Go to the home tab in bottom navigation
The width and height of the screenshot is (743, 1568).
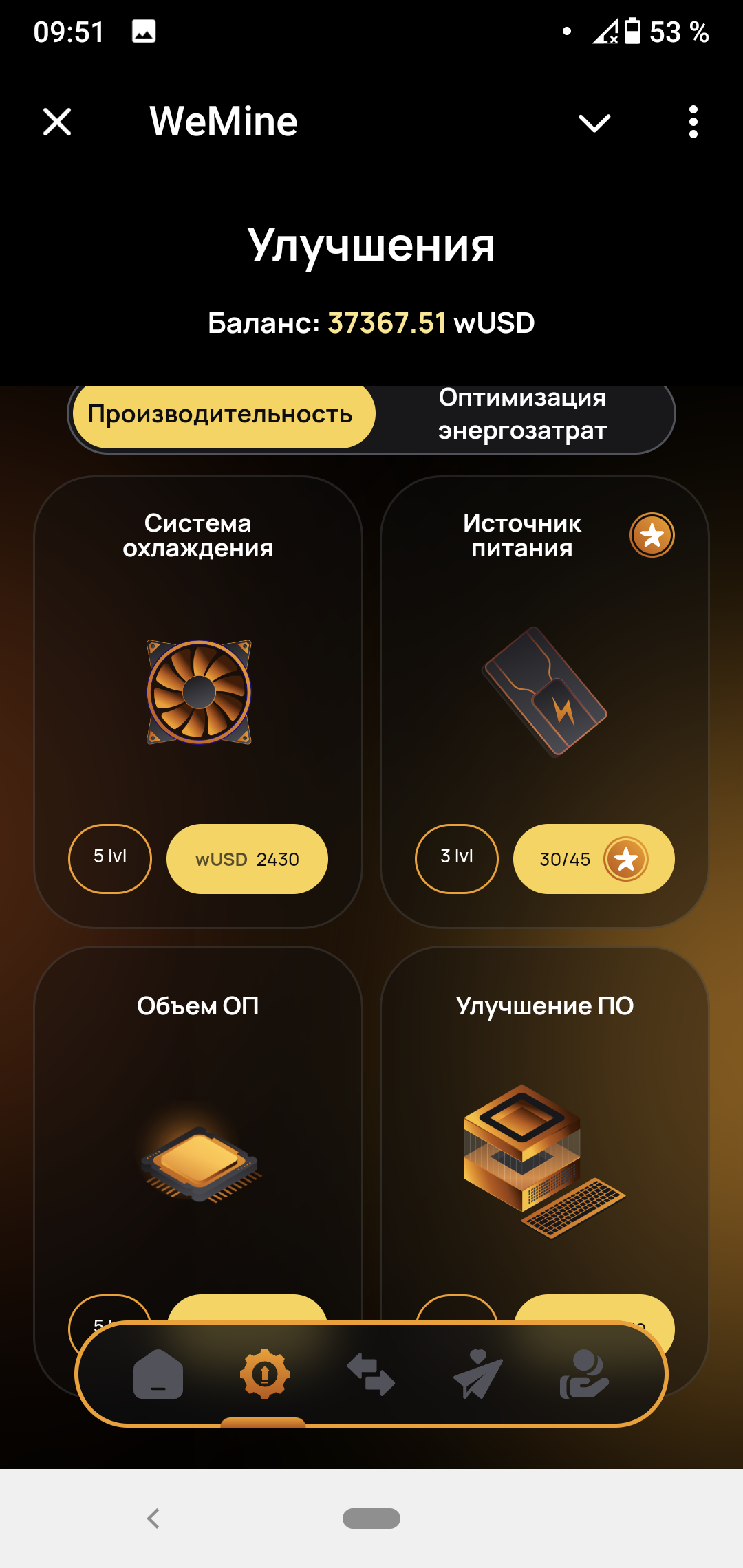(158, 1374)
